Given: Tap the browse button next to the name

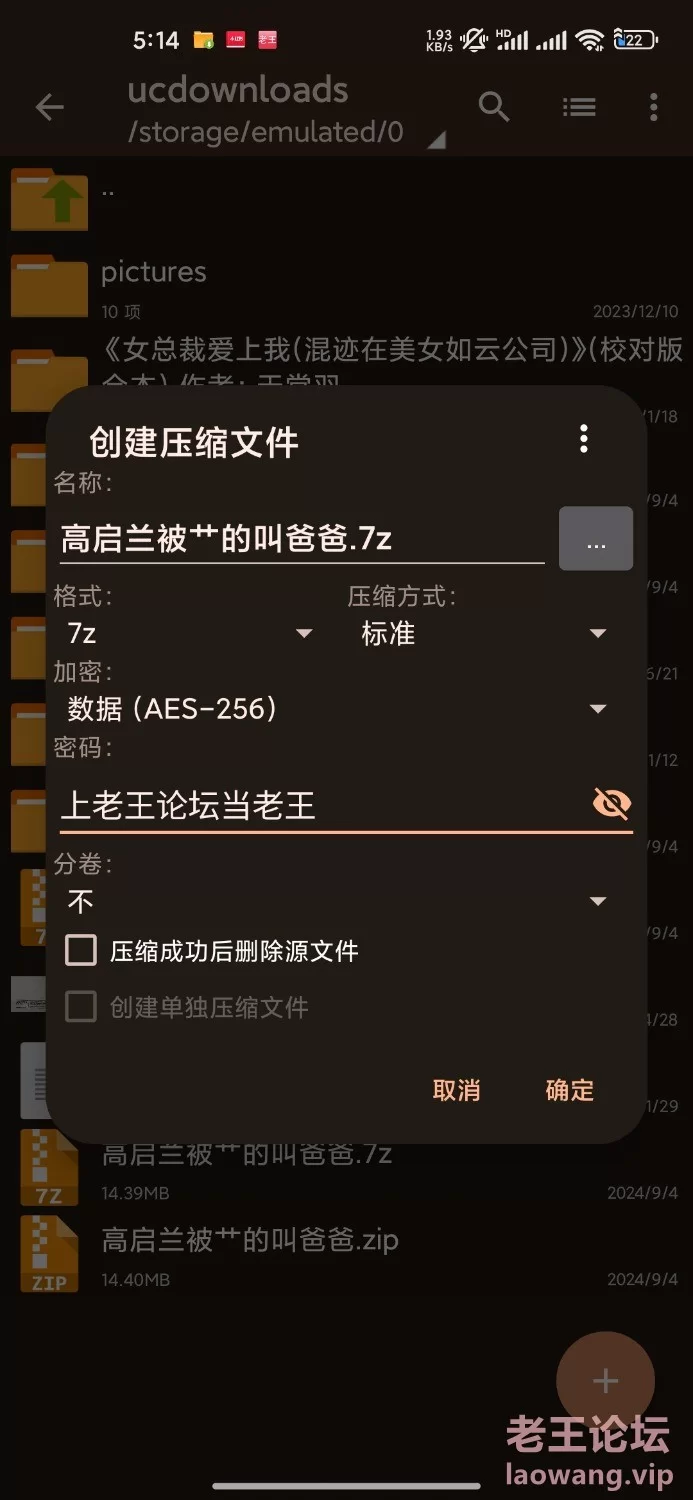Looking at the screenshot, I should pos(595,539).
